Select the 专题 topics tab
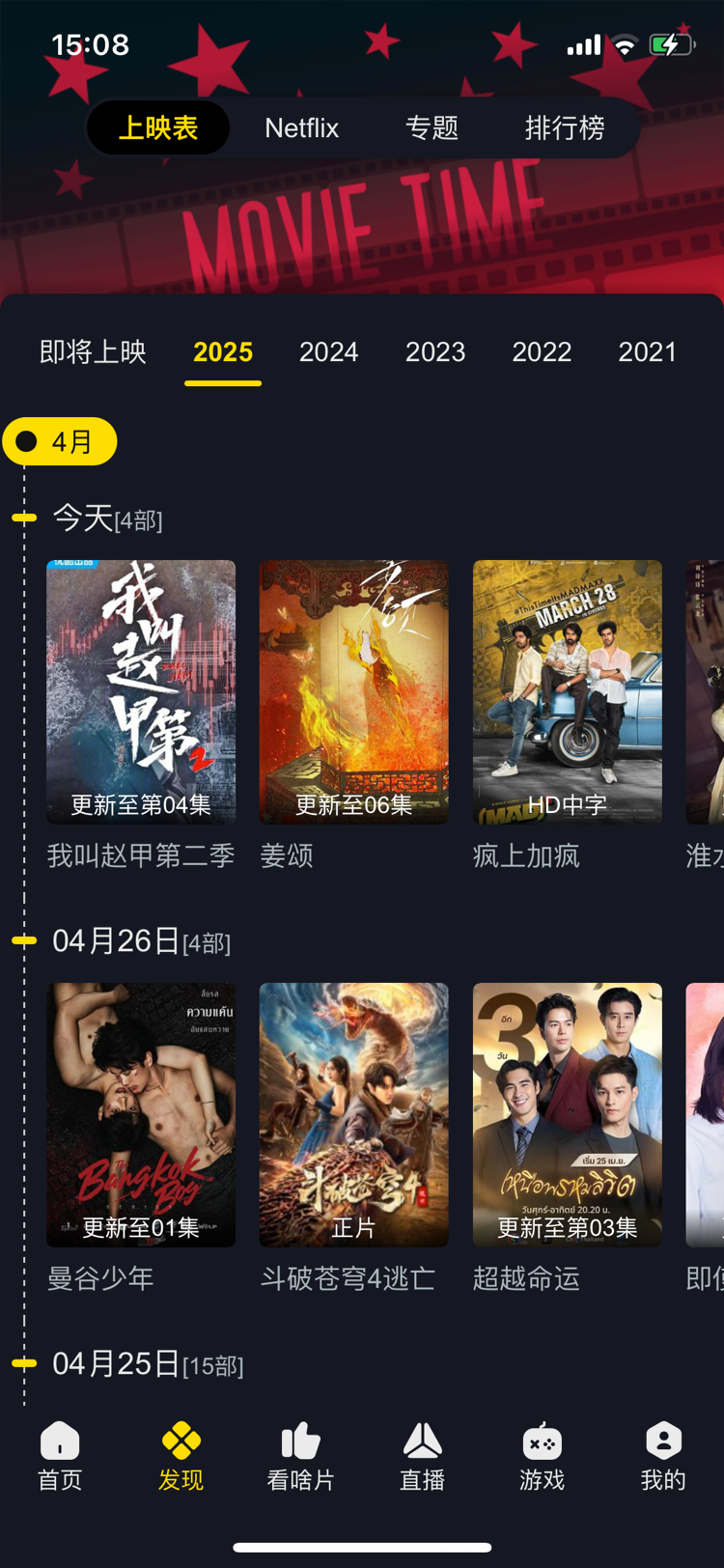This screenshot has width=724, height=1568. point(432,126)
